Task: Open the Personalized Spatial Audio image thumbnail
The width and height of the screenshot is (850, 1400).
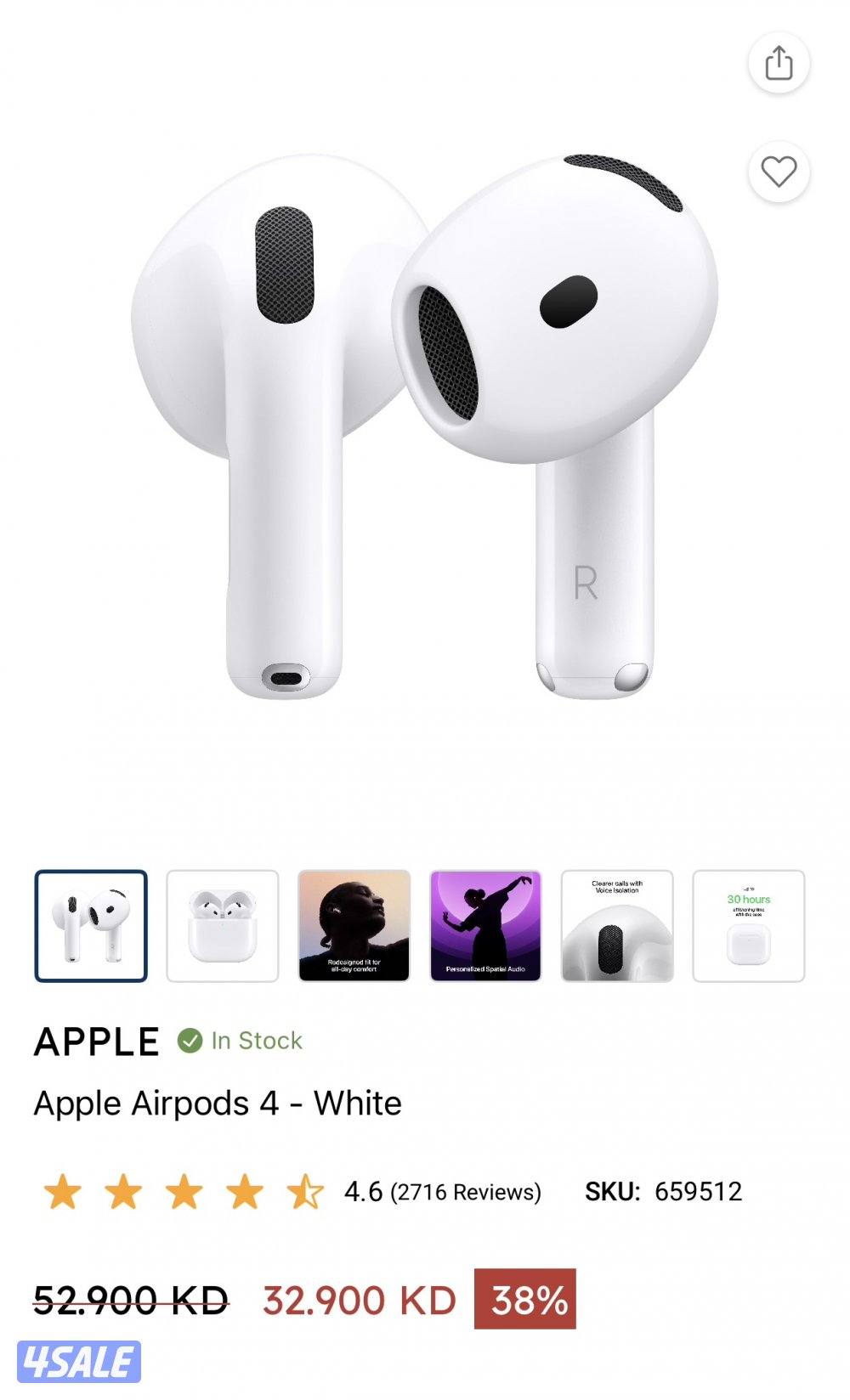Action: (483, 925)
